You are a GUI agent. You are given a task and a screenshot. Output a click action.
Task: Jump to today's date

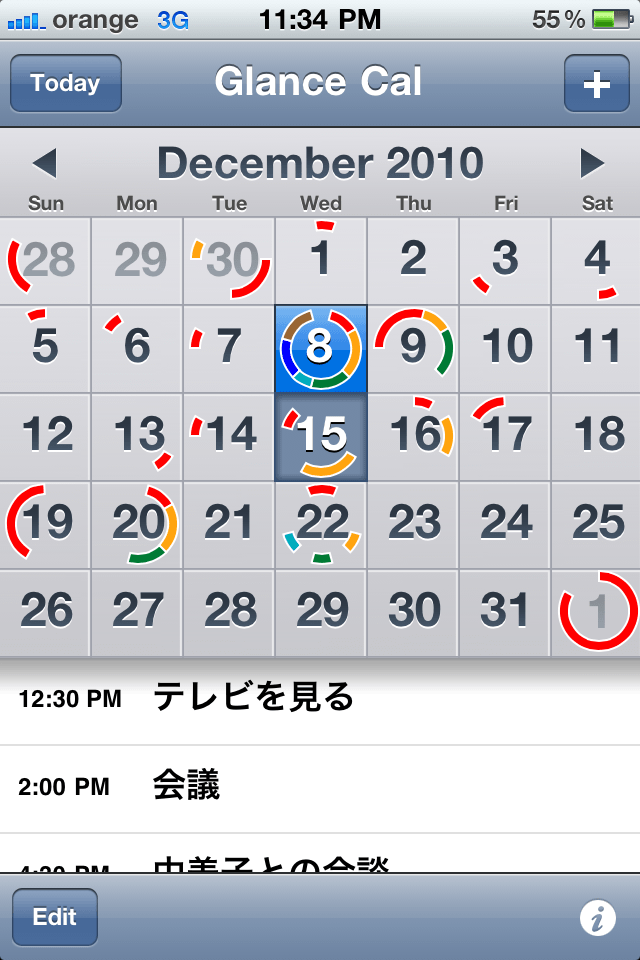click(x=65, y=83)
